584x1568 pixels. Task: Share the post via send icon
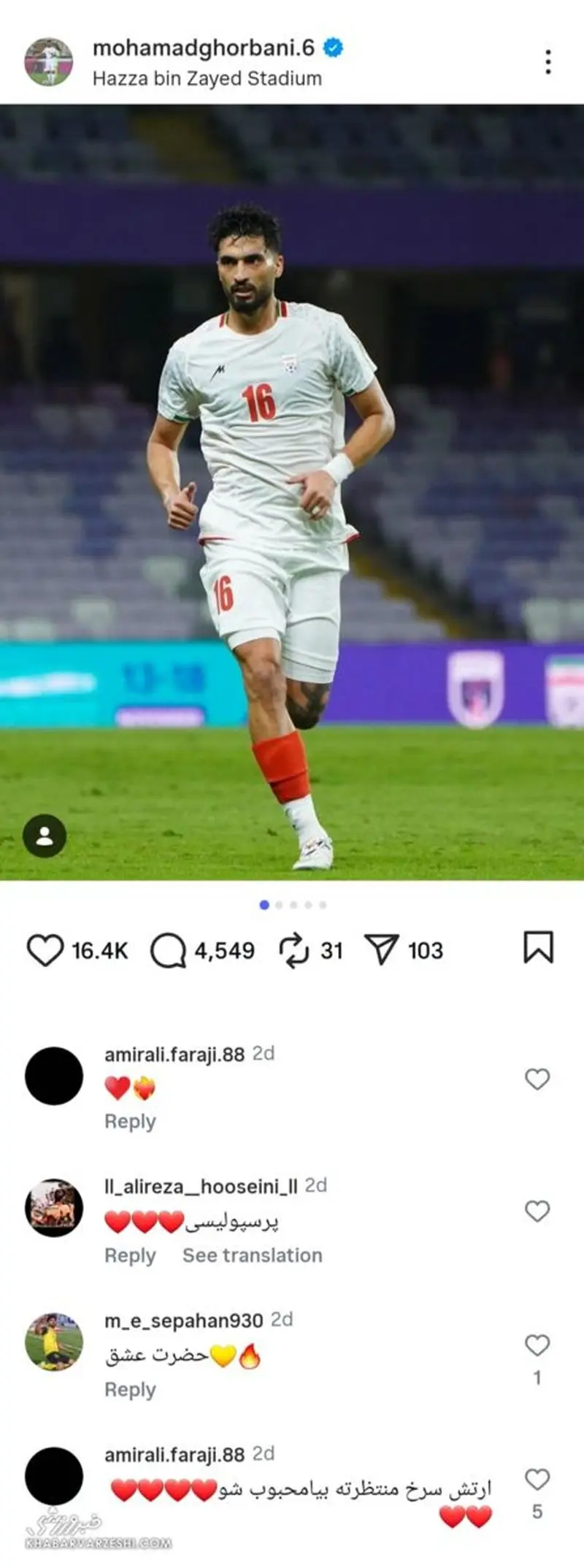tap(382, 950)
